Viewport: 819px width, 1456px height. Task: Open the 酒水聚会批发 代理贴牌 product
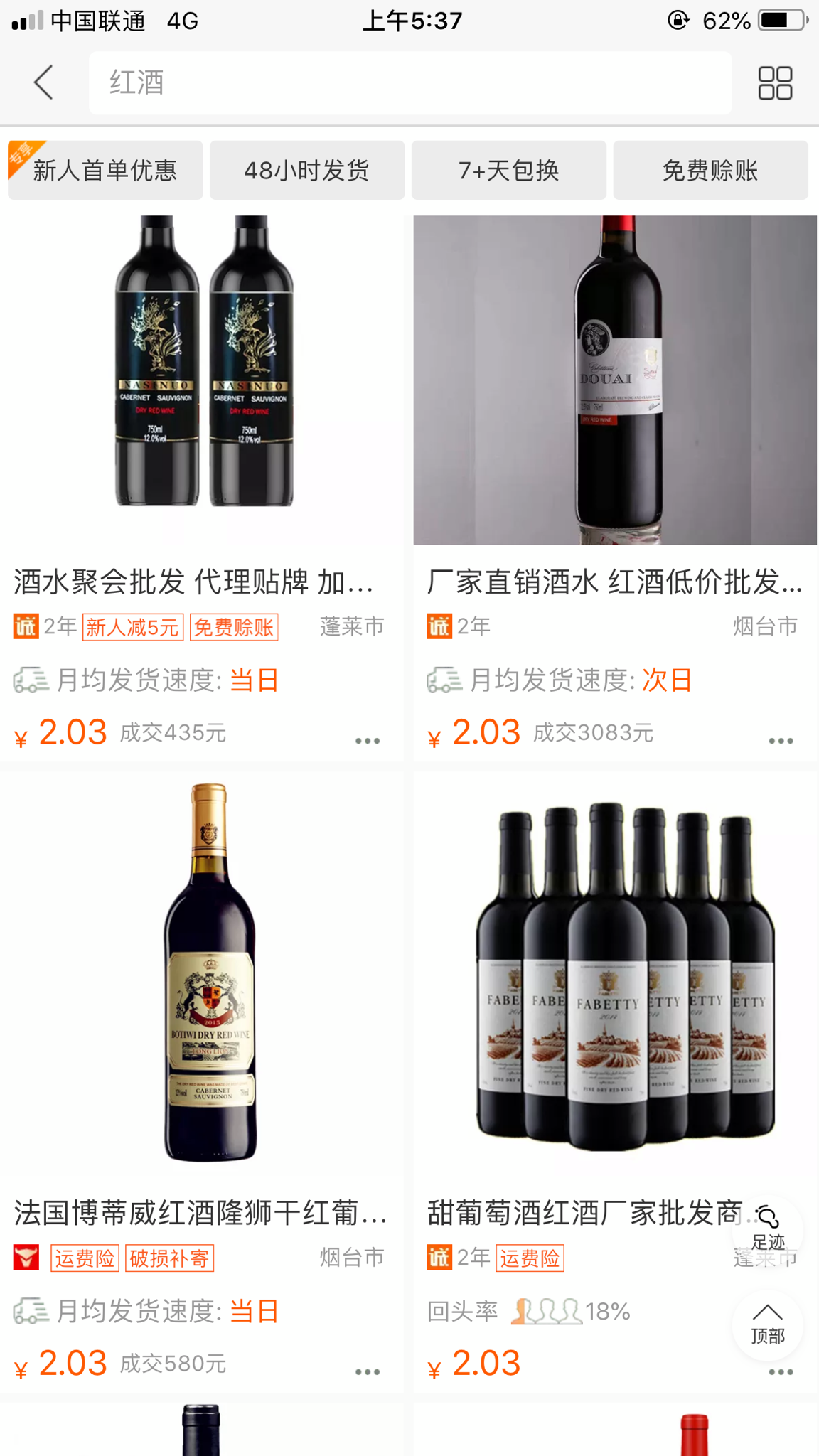click(203, 381)
